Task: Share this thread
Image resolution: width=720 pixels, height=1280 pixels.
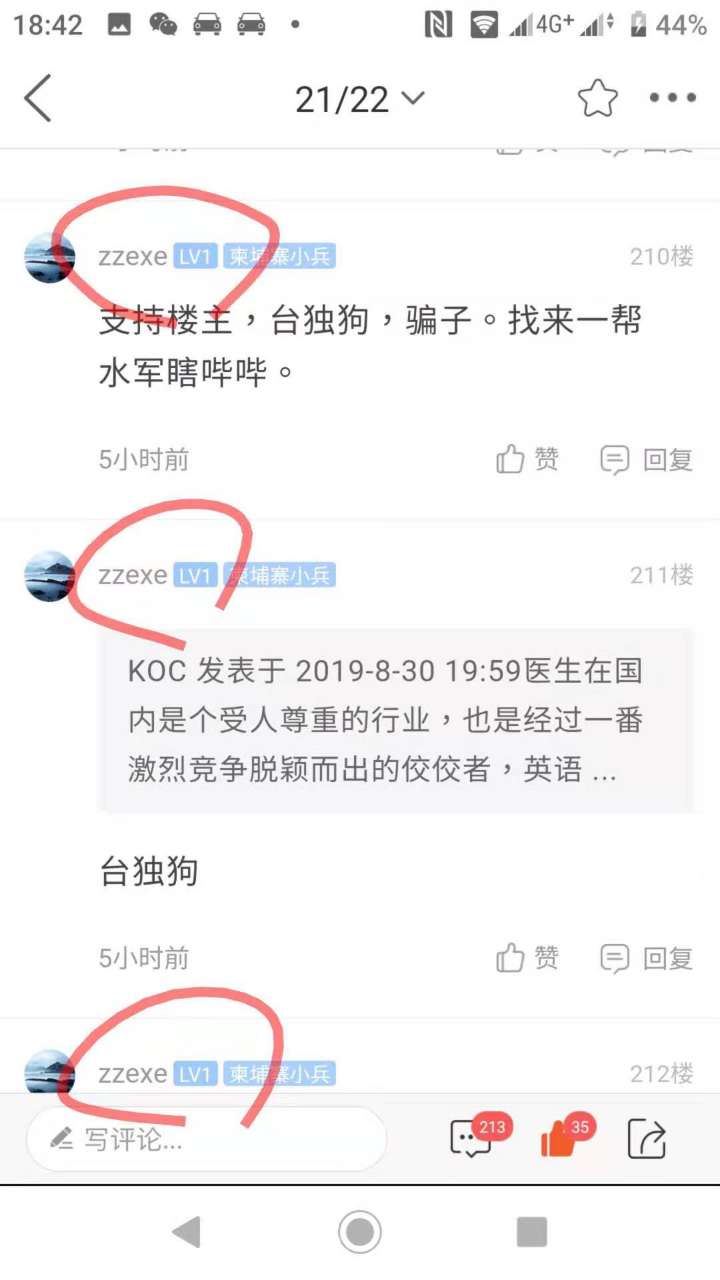Action: click(x=647, y=1139)
